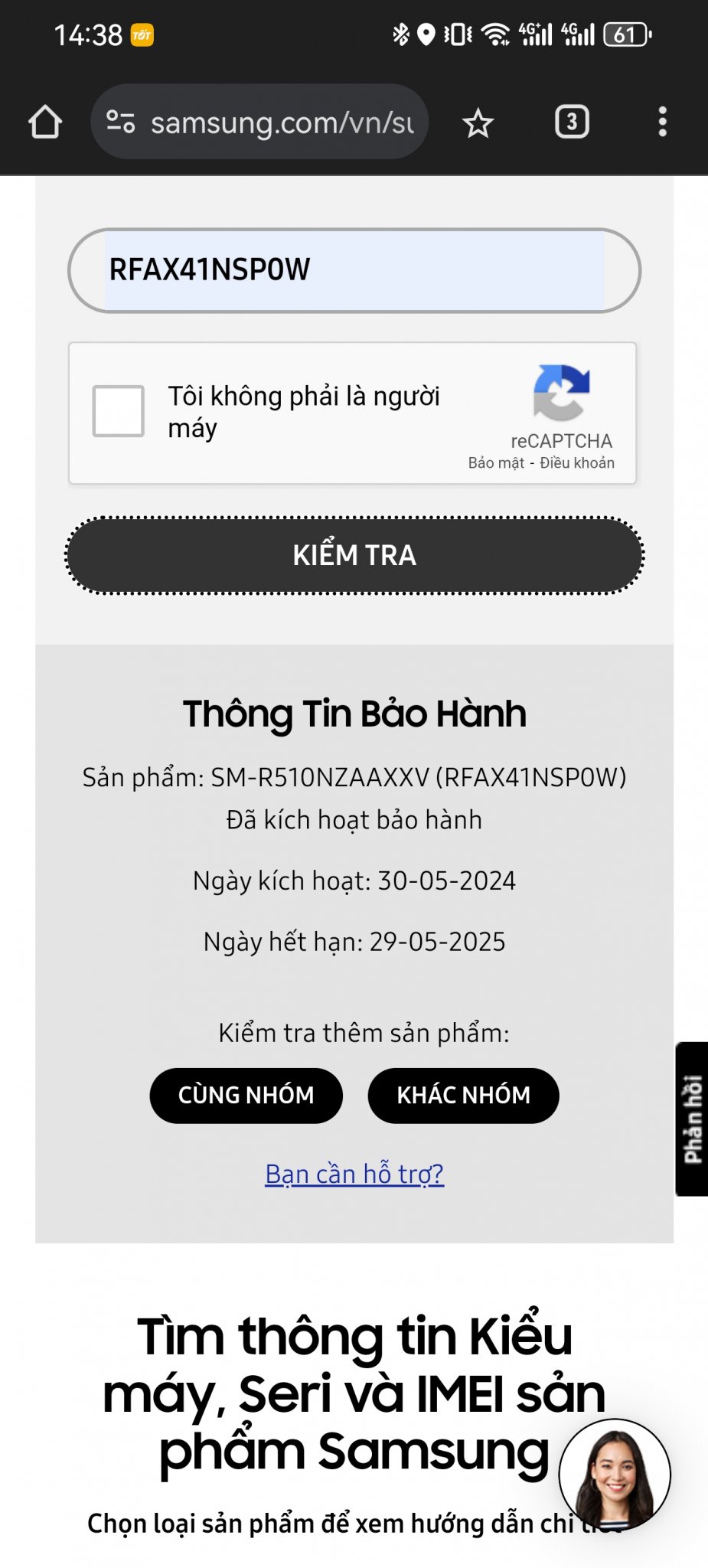Image resolution: width=708 pixels, height=1568 pixels.
Task: Open the Phản hồi feedback tab
Action: (692, 1119)
